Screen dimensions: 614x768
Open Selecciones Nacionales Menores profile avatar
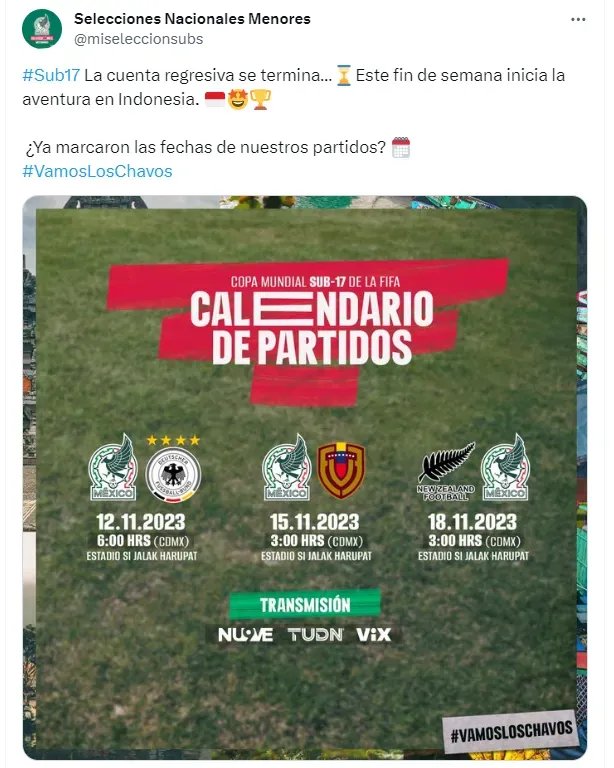(x=41, y=29)
